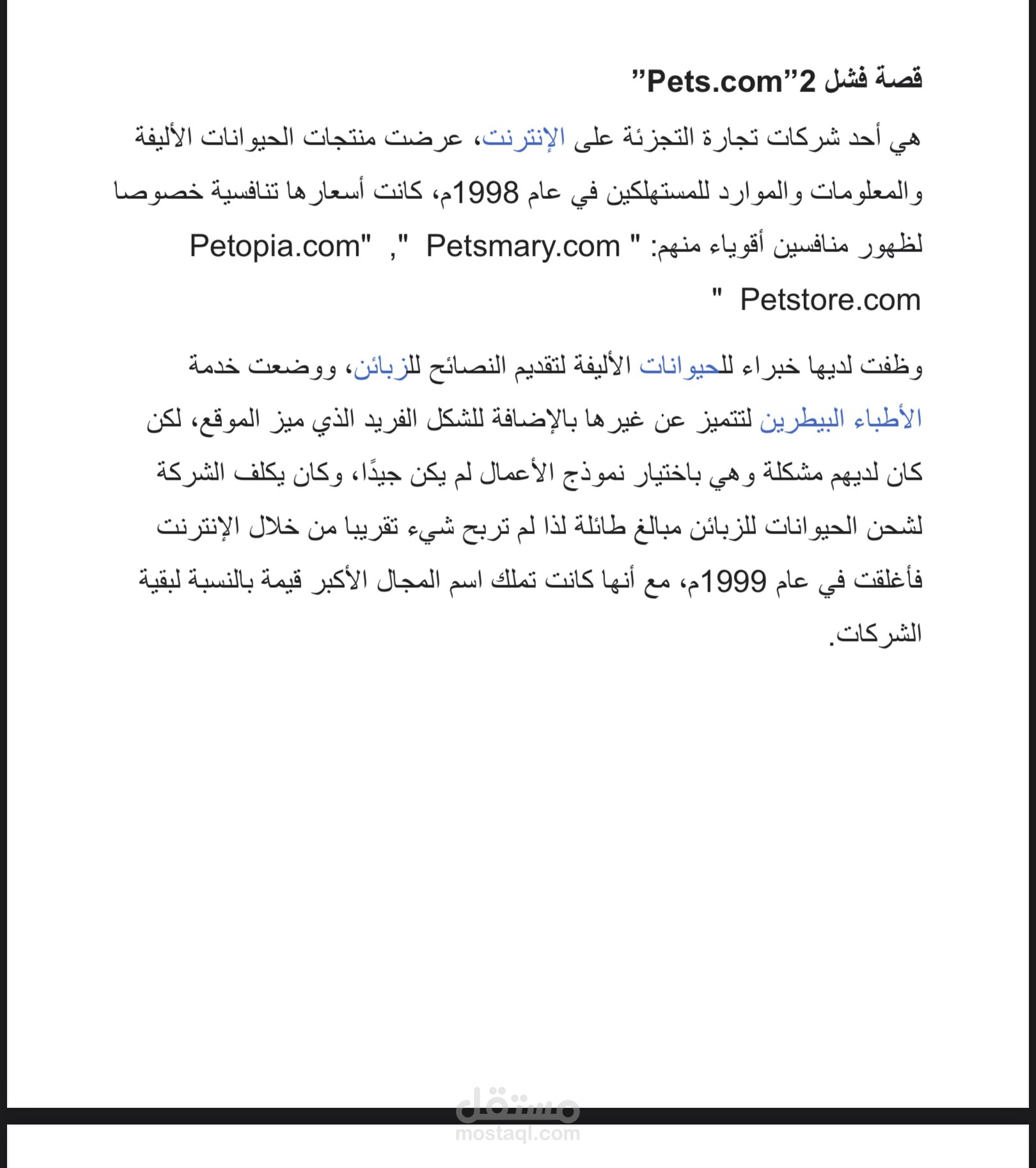Follow the للحيوانات blue link

click(x=680, y=367)
